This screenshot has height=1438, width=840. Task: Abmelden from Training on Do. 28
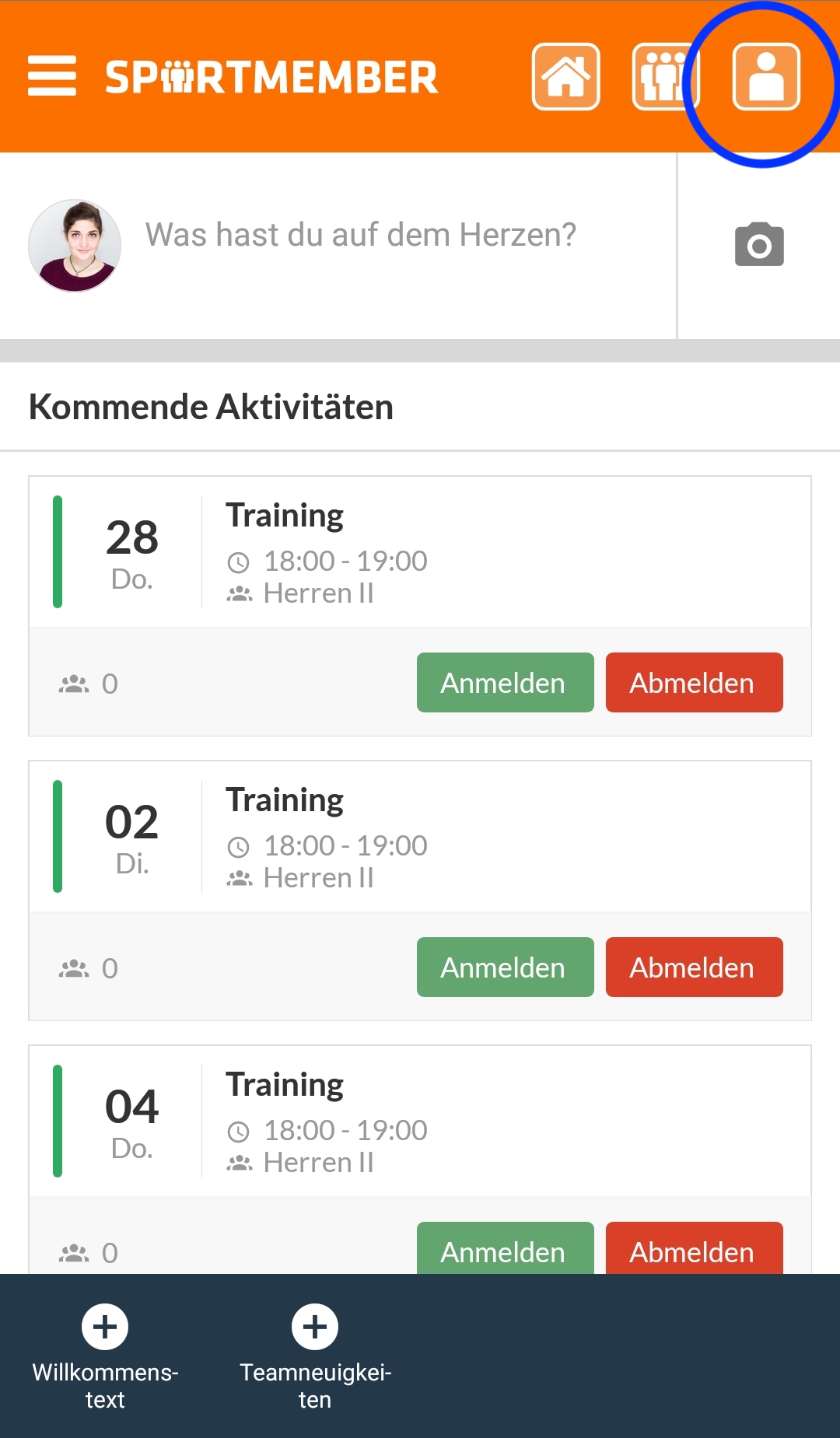694,682
